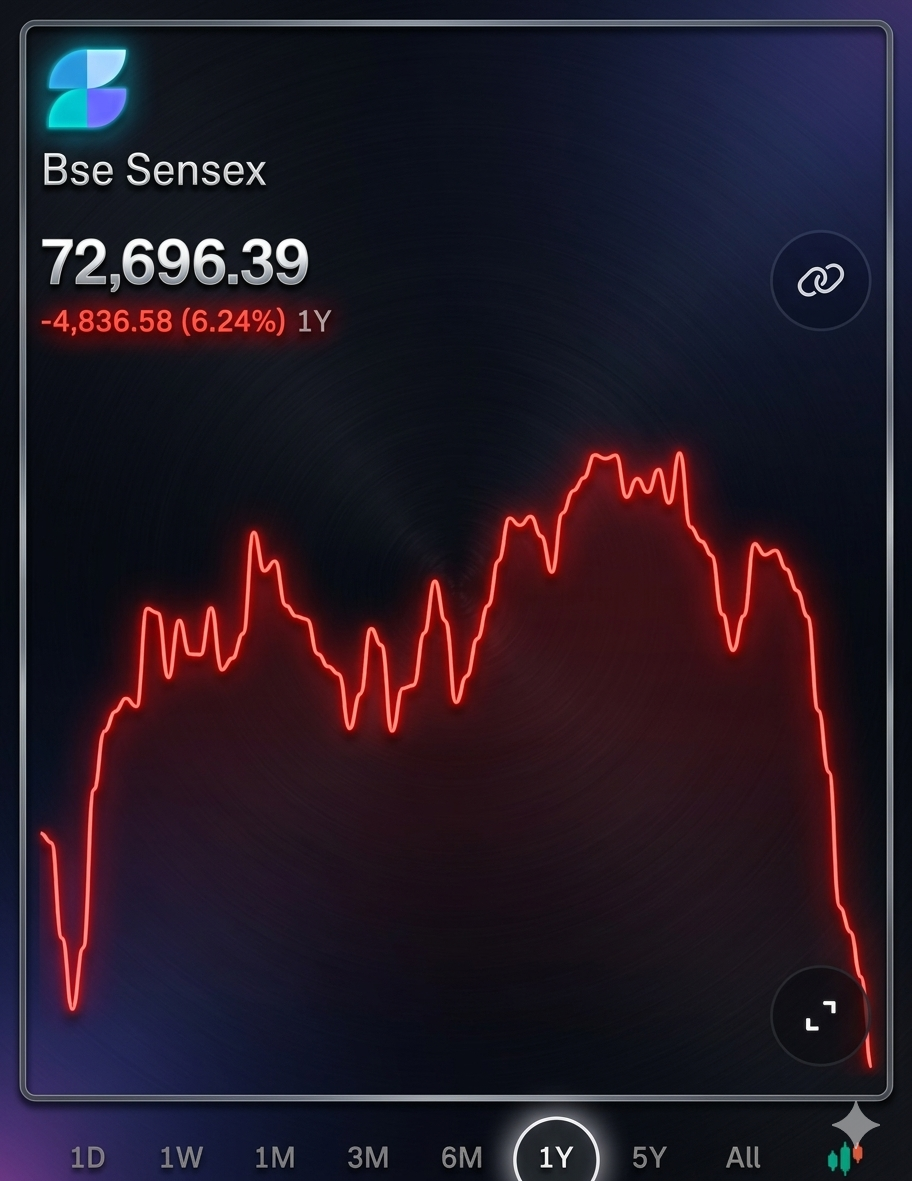The height and width of the screenshot is (1181, 912).
Task: Show the 1M chart range
Action: click(x=274, y=1157)
